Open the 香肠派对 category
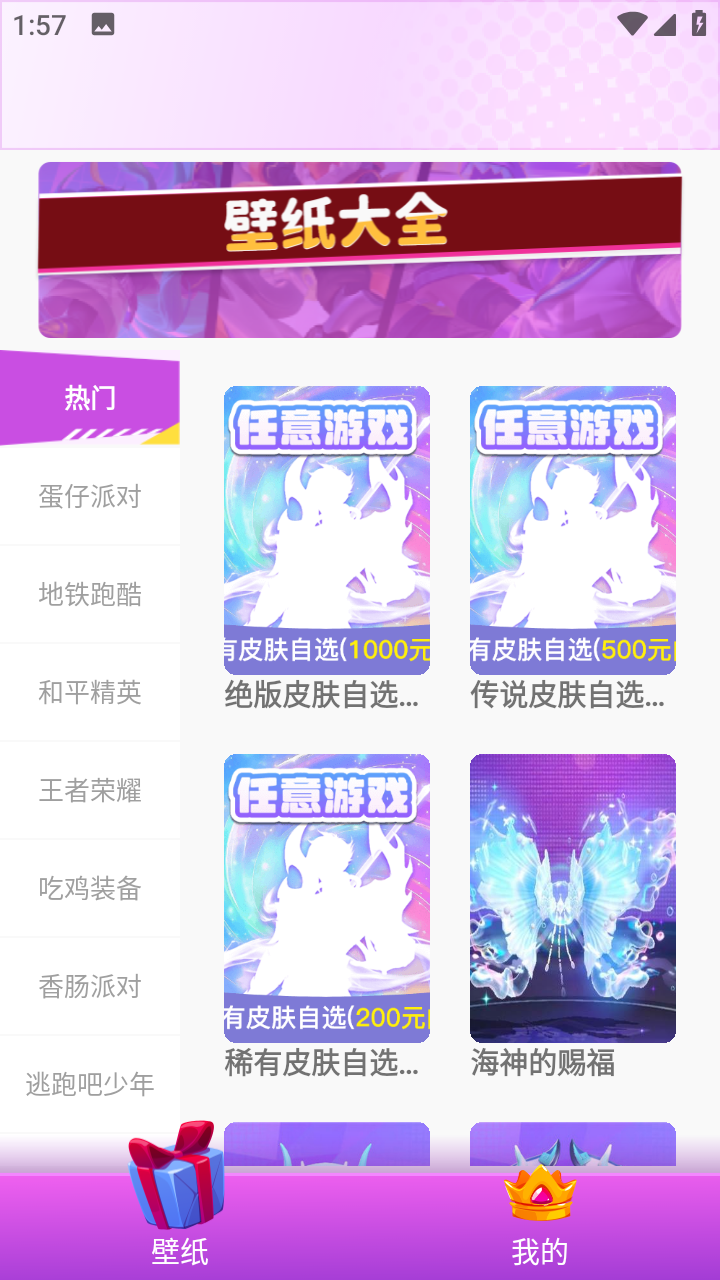The width and height of the screenshot is (720, 1280). (90, 986)
